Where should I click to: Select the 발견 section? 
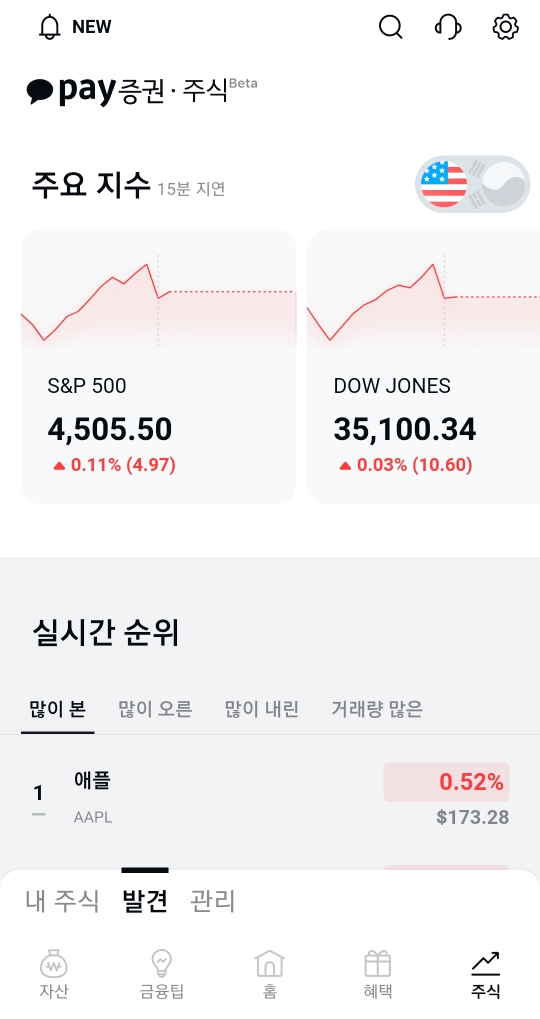(x=145, y=901)
